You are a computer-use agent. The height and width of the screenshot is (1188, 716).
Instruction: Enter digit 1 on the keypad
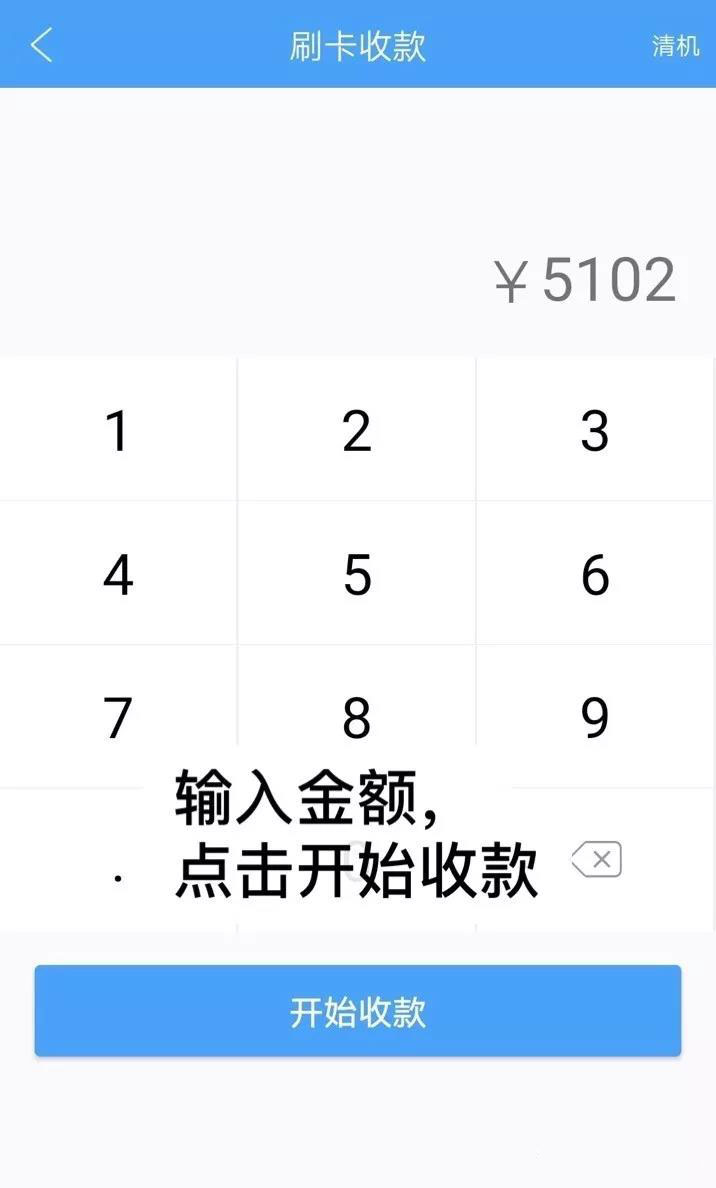118,430
